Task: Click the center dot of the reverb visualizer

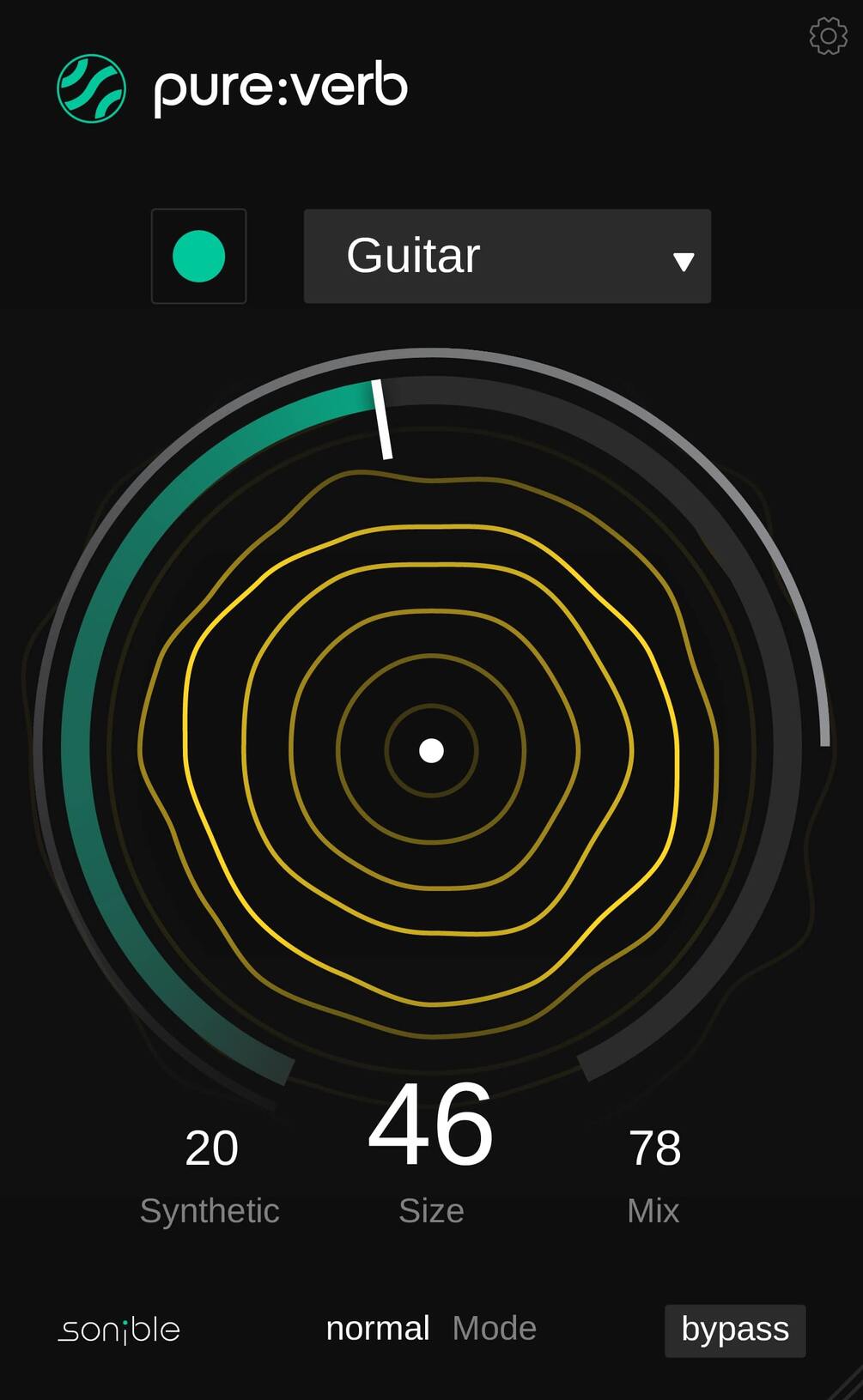Action: pyautogui.click(x=430, y=751)
